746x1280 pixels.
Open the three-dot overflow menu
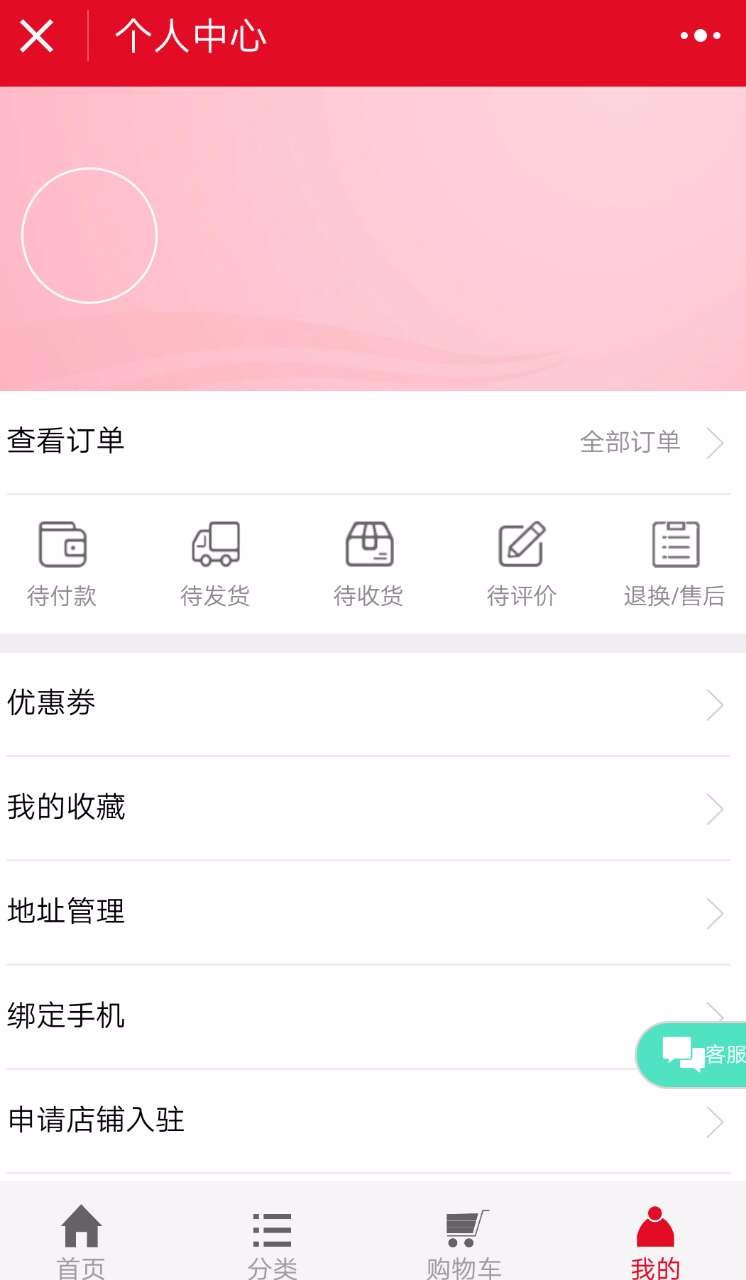point(700,36)
